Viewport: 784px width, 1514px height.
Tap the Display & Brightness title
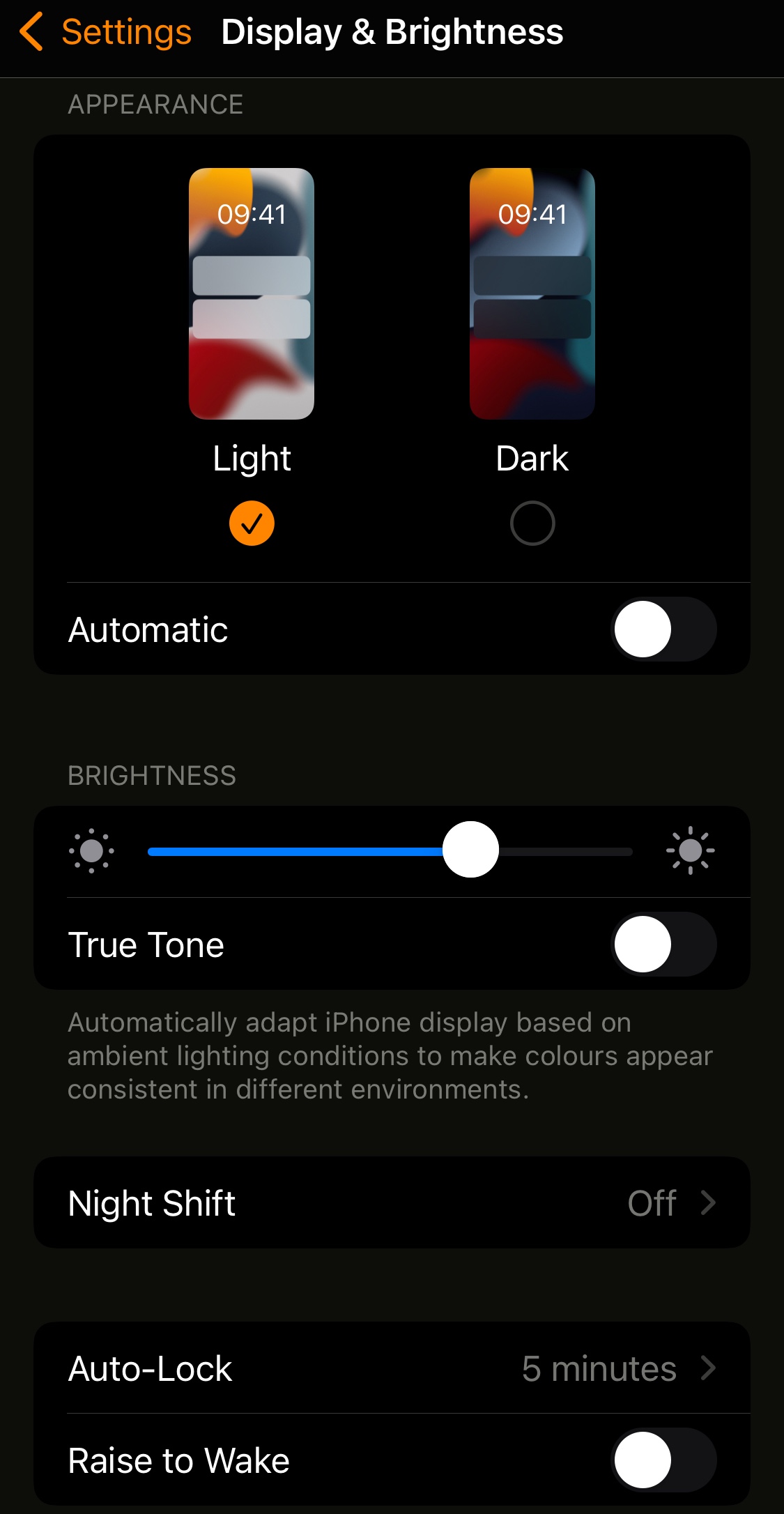(393, 31)
